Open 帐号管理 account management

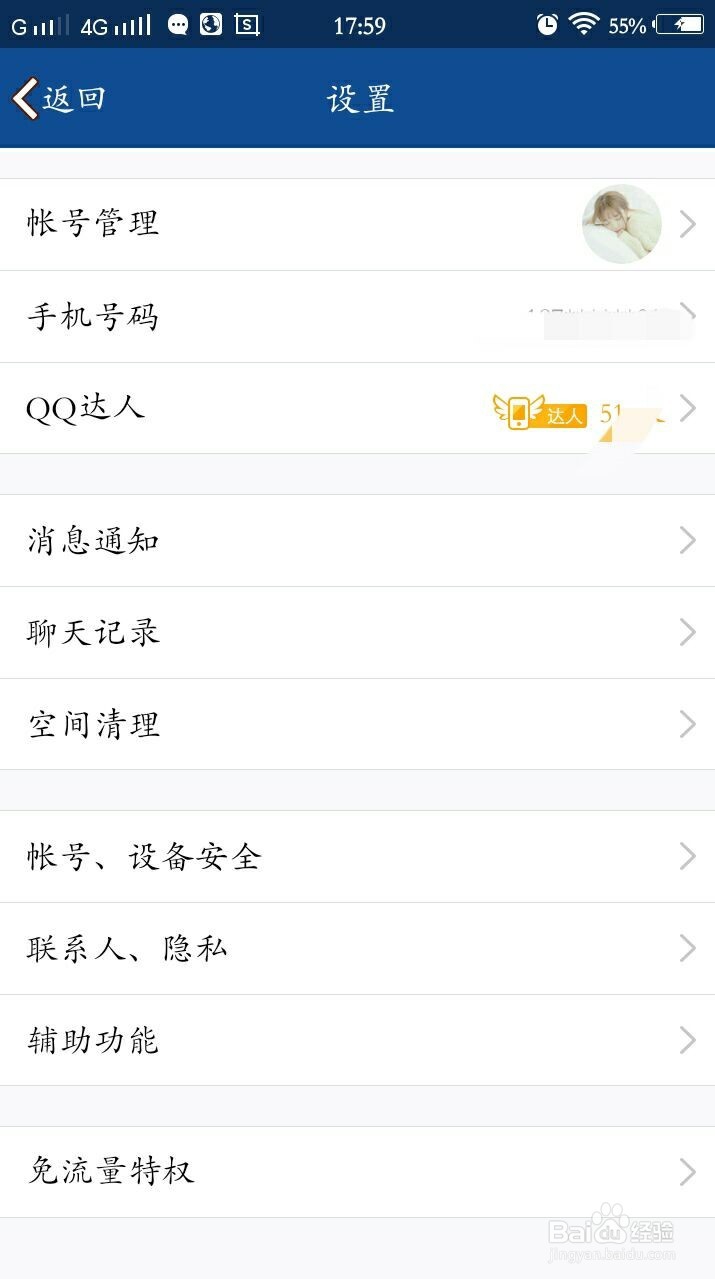click(x=357, y=224)
